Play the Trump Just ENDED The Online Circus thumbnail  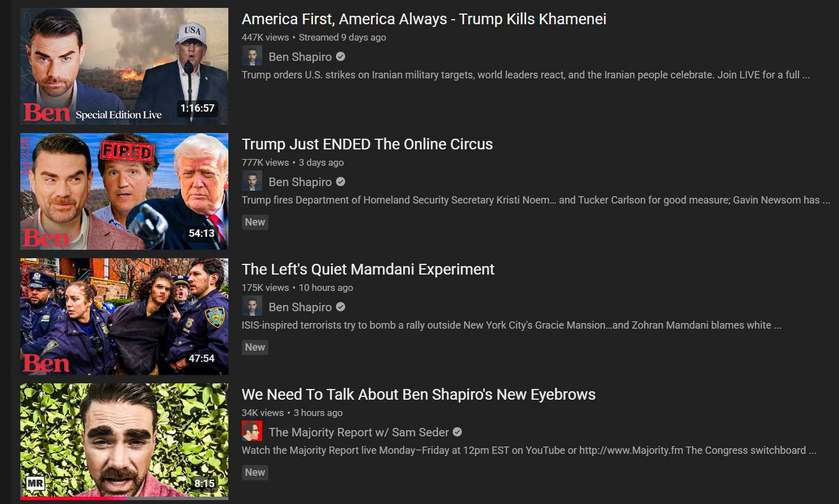tap(124, 191)
